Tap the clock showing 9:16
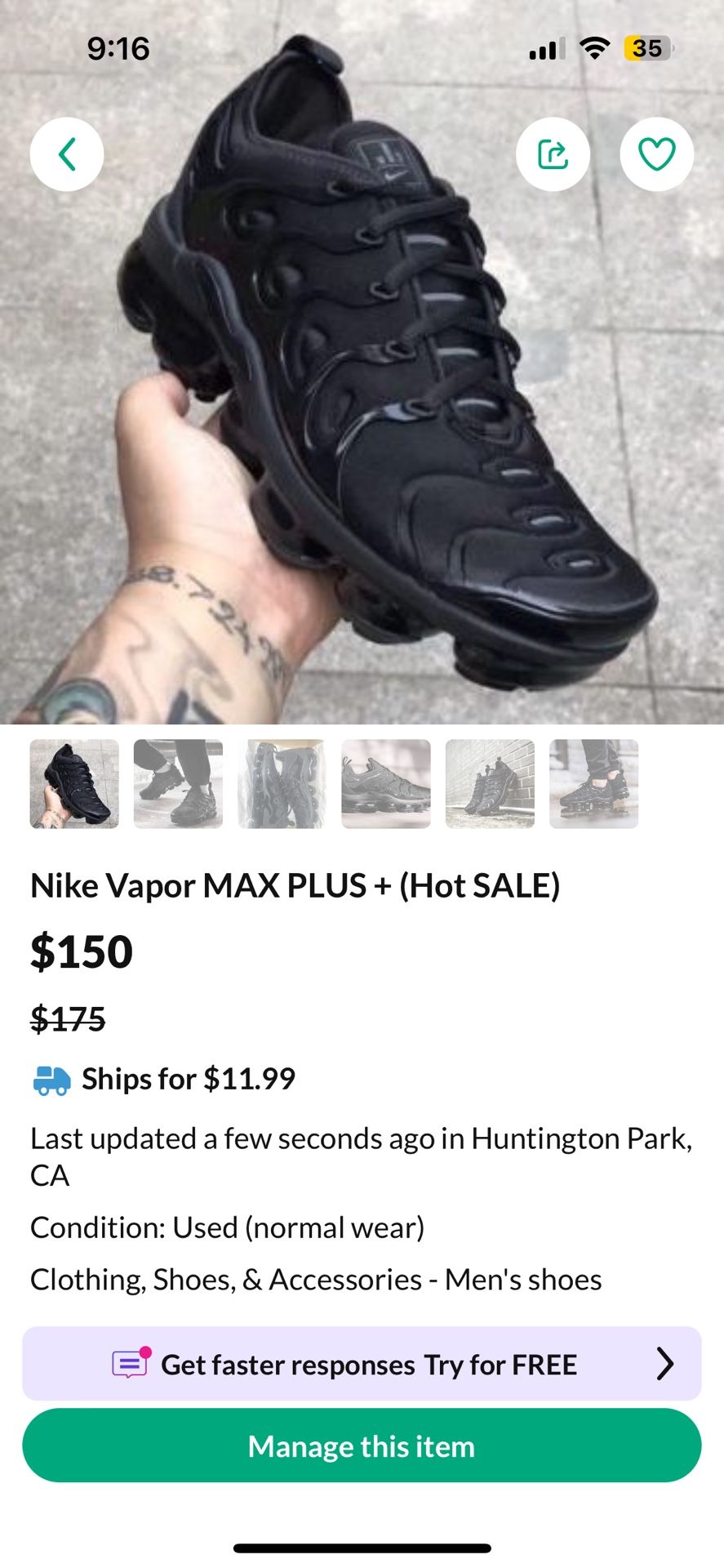724x1568 pixels. pos(118,48)
